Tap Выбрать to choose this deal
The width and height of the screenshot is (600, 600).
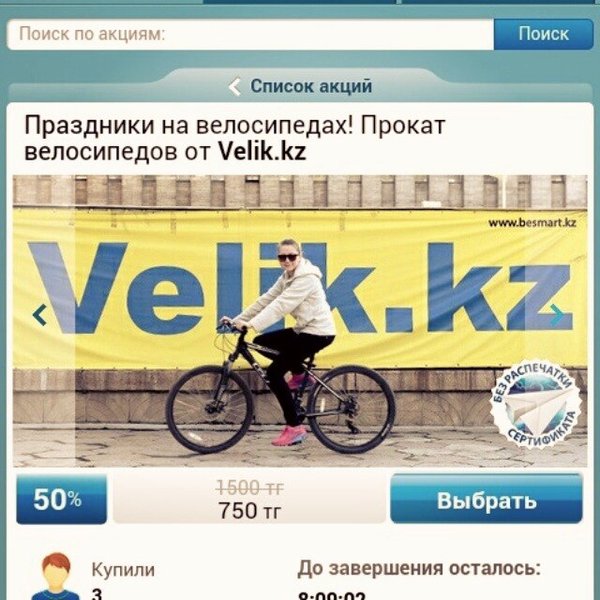[486, 499]
